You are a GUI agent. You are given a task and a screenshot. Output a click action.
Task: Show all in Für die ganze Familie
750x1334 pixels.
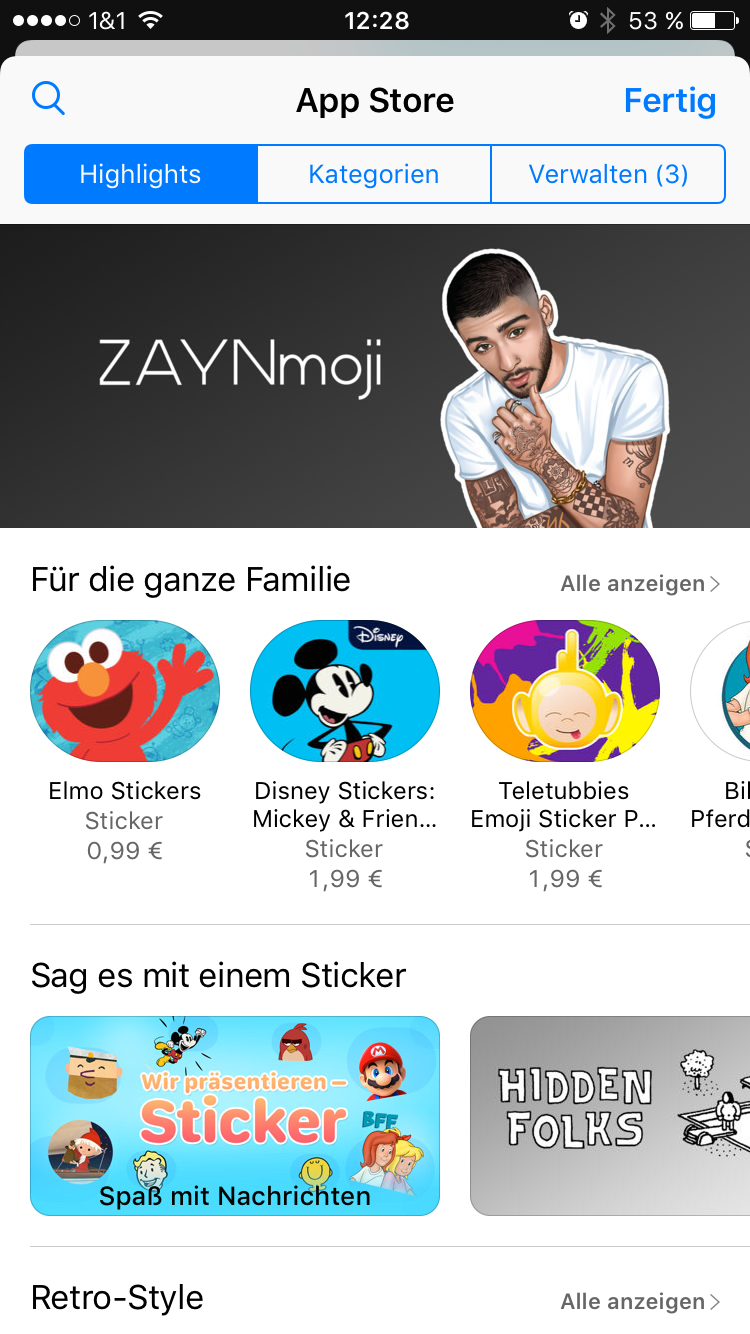(640, 584)
